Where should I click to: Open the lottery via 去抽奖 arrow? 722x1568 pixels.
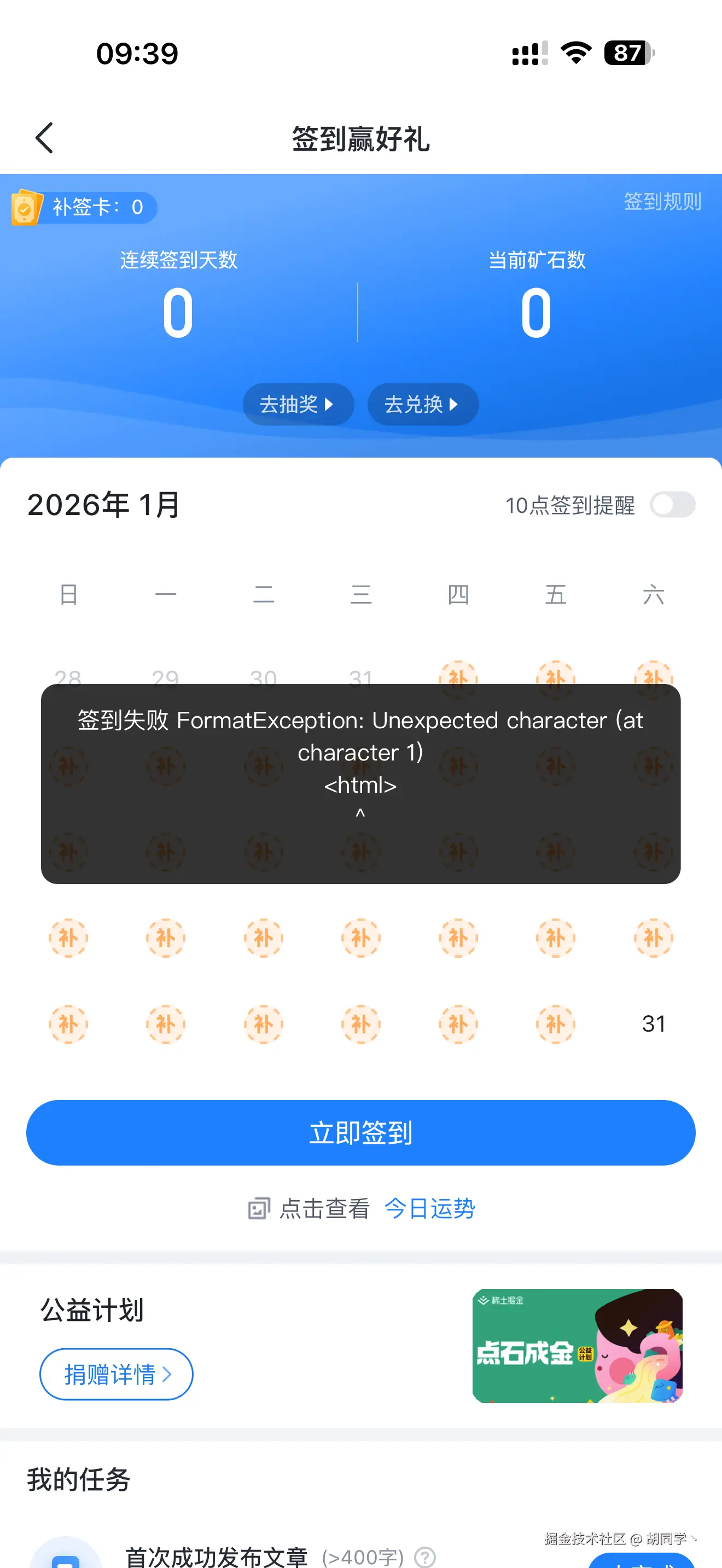point(298,404)
